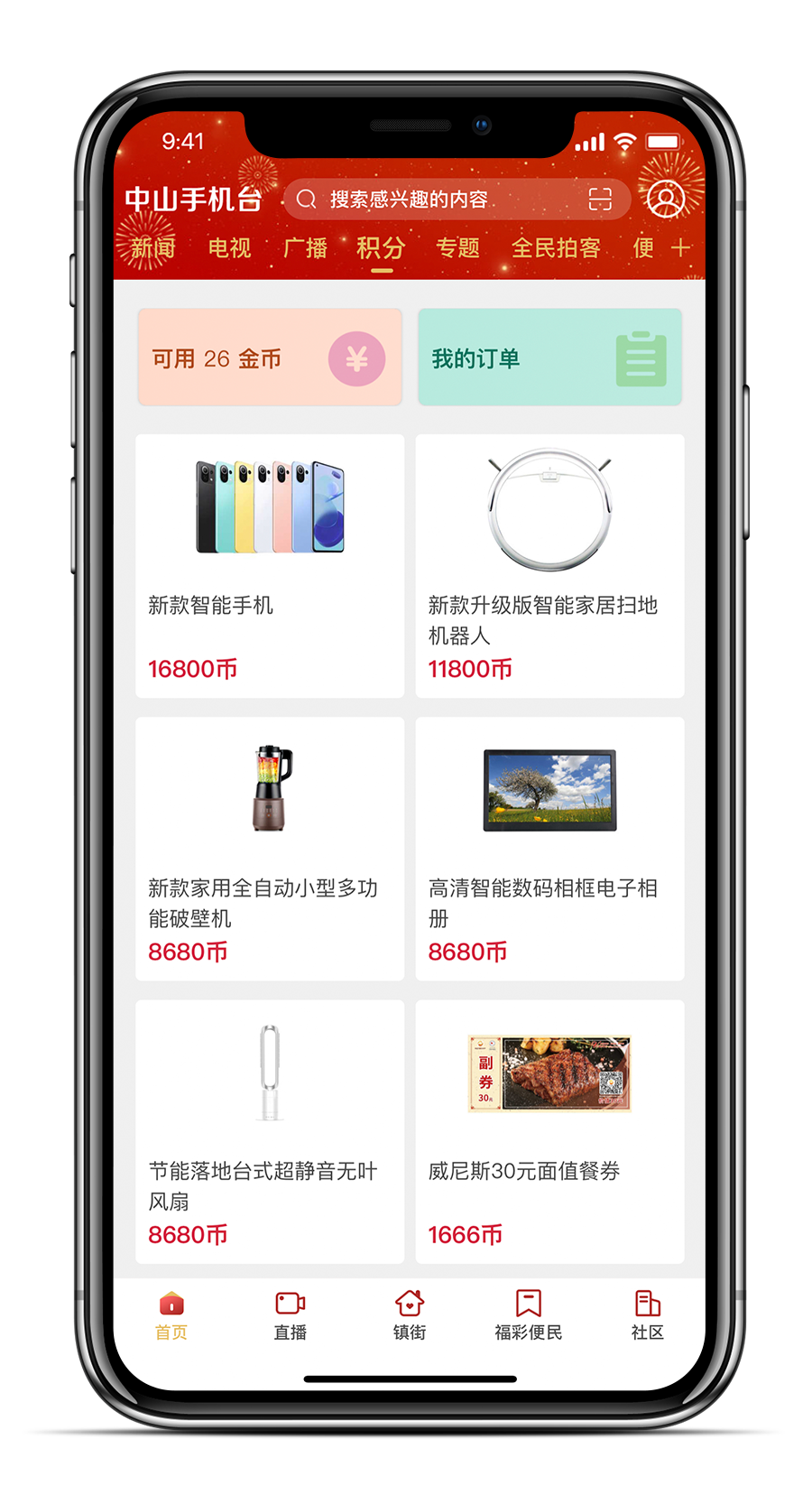The width and height of the screenshot is (812, 1495).
Task: Switch to the 新闻 tab
Action: click(152, 248)
